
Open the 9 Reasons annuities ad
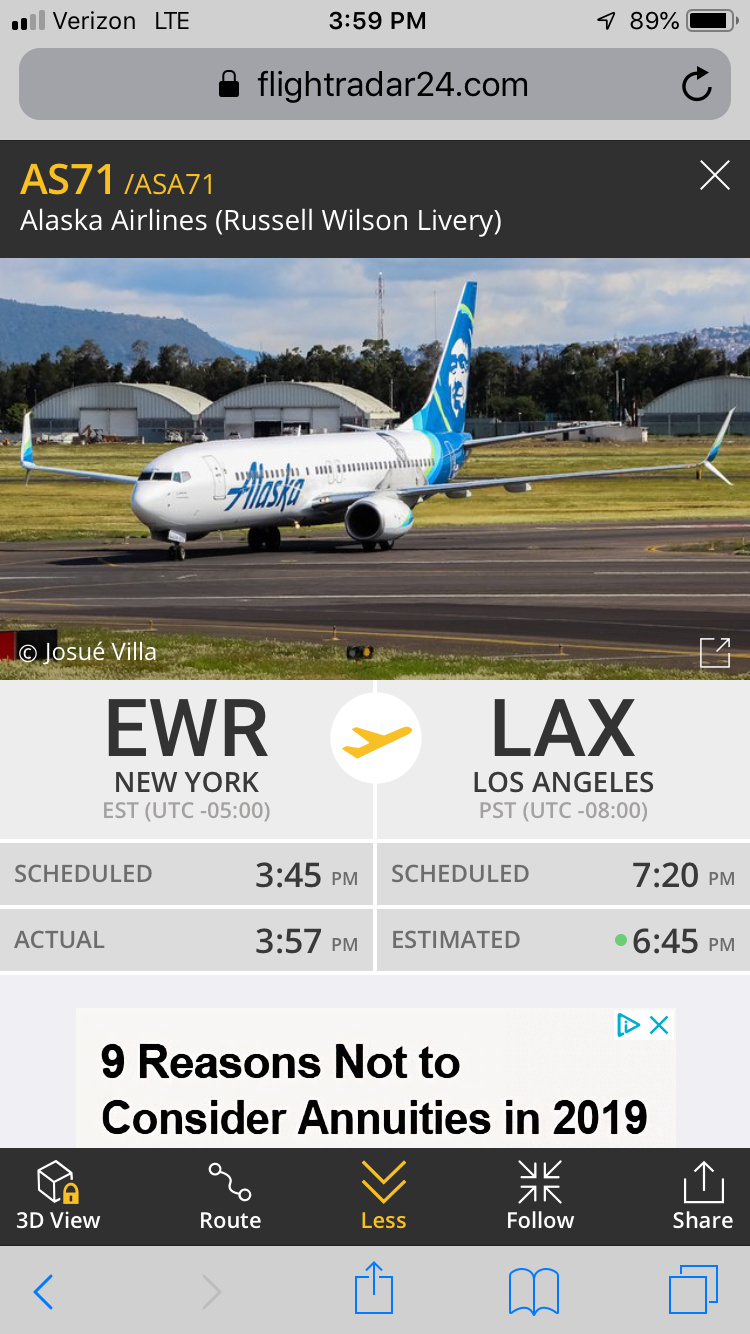pyautogui.click(x=374, y=1090)
